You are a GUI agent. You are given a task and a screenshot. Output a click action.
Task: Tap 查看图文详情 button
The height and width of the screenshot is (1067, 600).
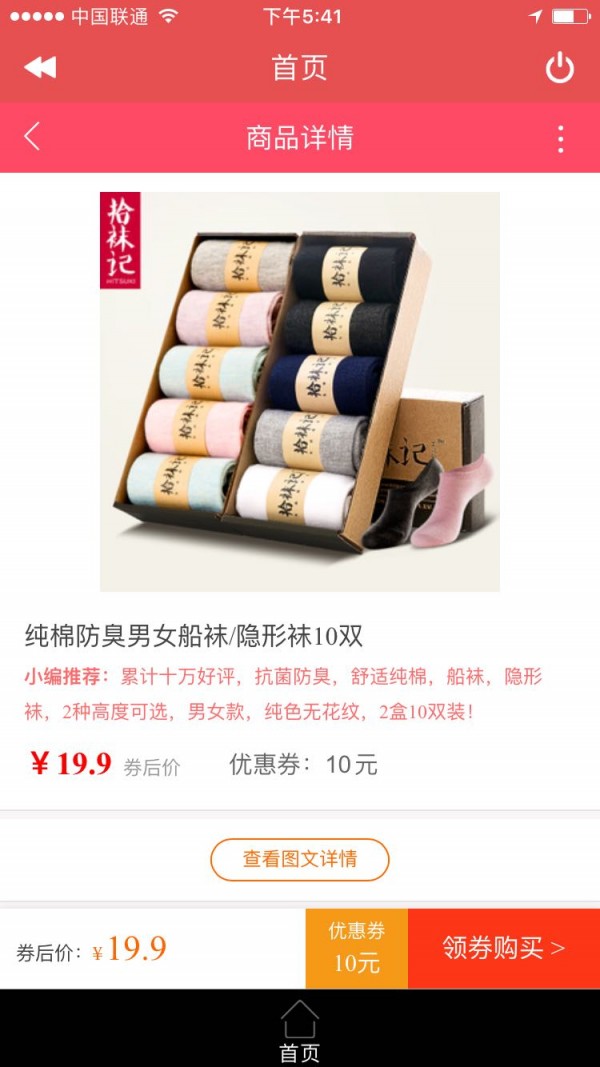[x=300, y=859]
